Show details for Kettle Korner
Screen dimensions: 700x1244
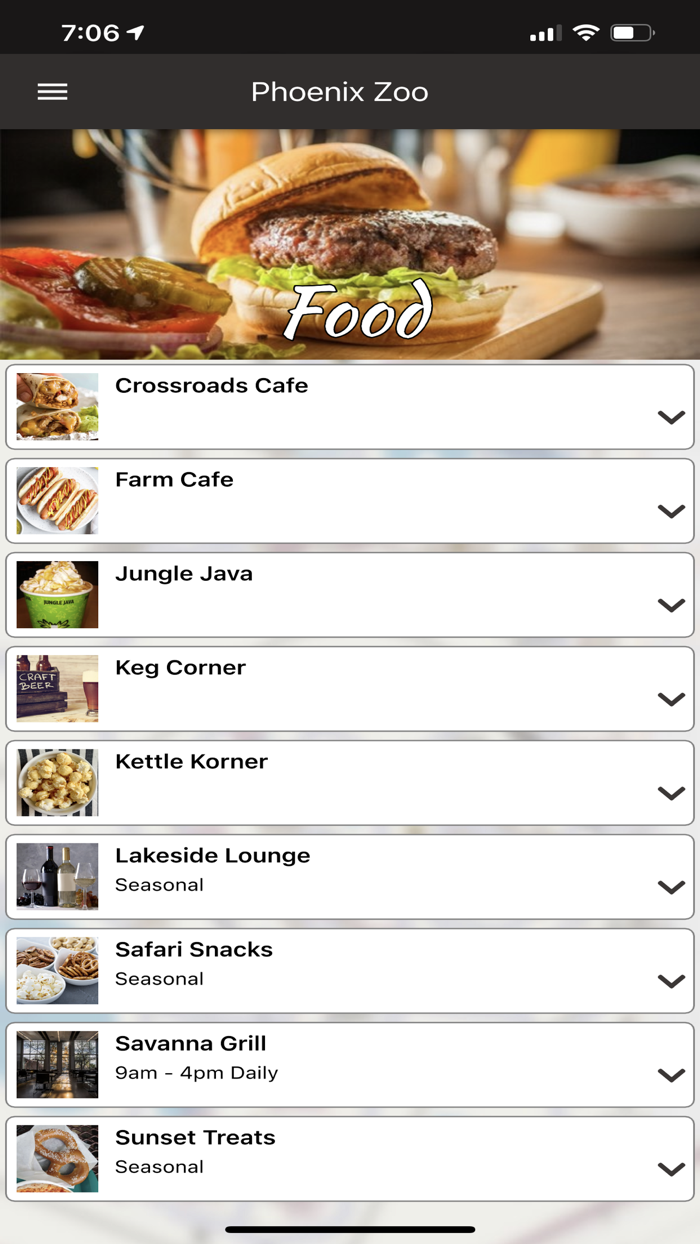click(x=350, y=783)
